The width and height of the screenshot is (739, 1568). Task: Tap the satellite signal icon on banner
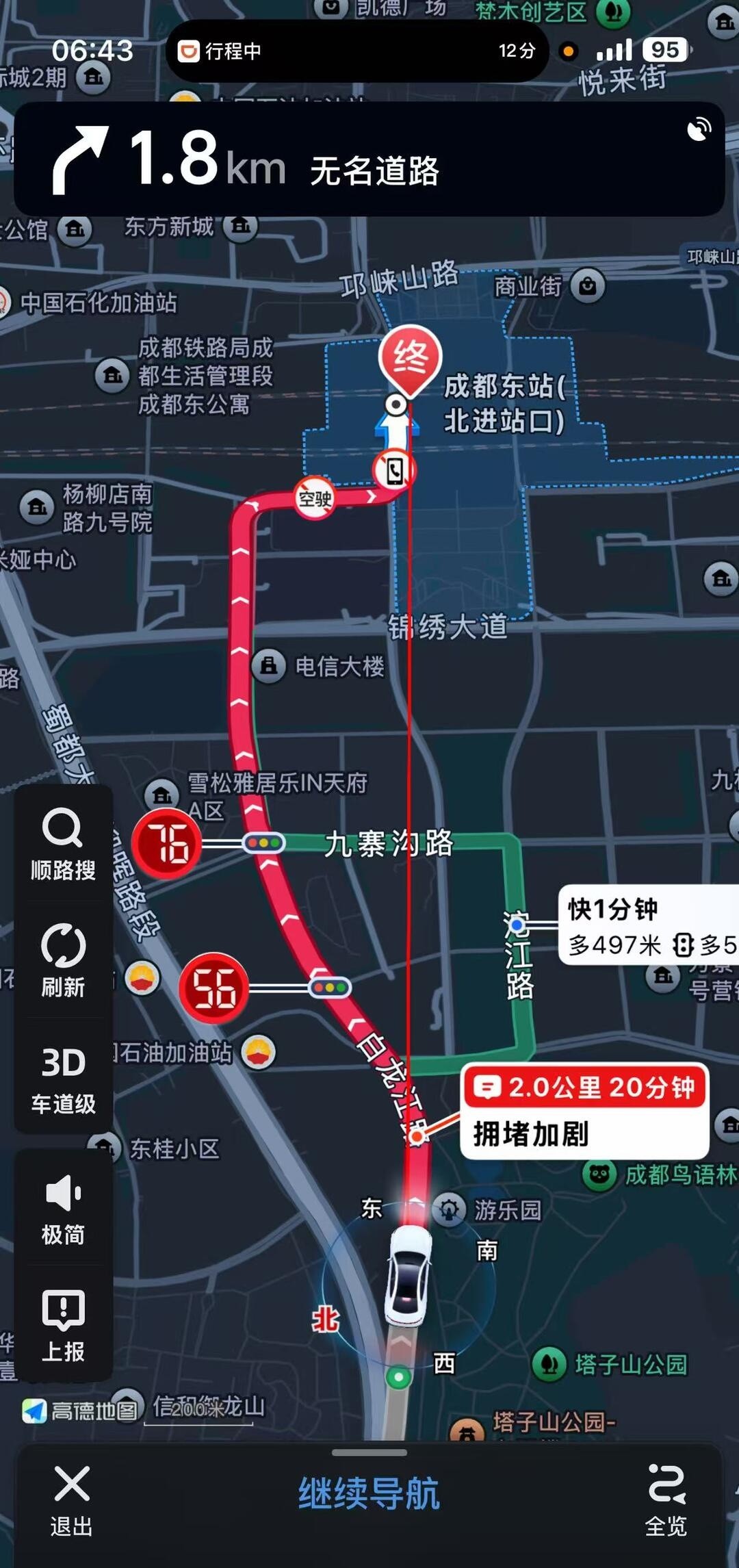pos(699,129)
